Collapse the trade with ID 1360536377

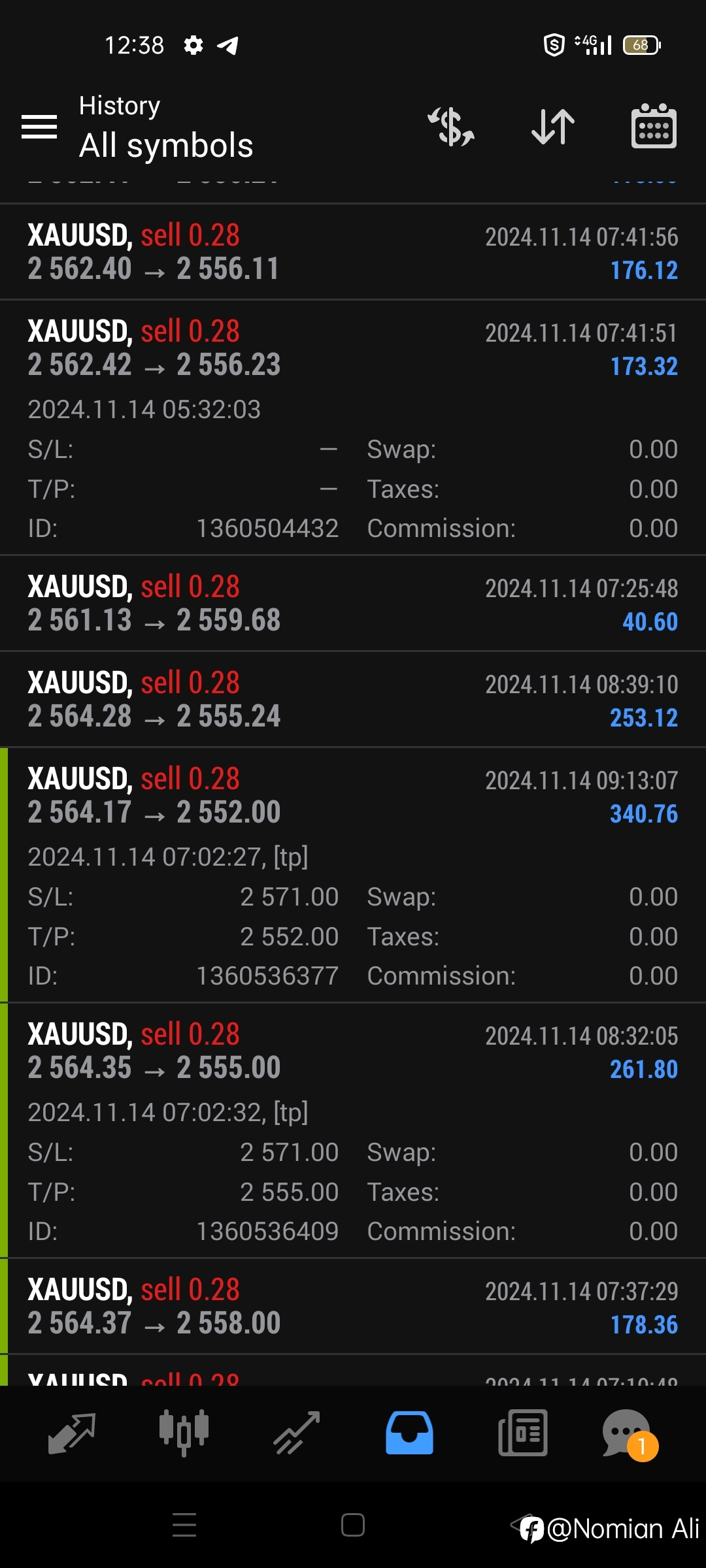353,875
